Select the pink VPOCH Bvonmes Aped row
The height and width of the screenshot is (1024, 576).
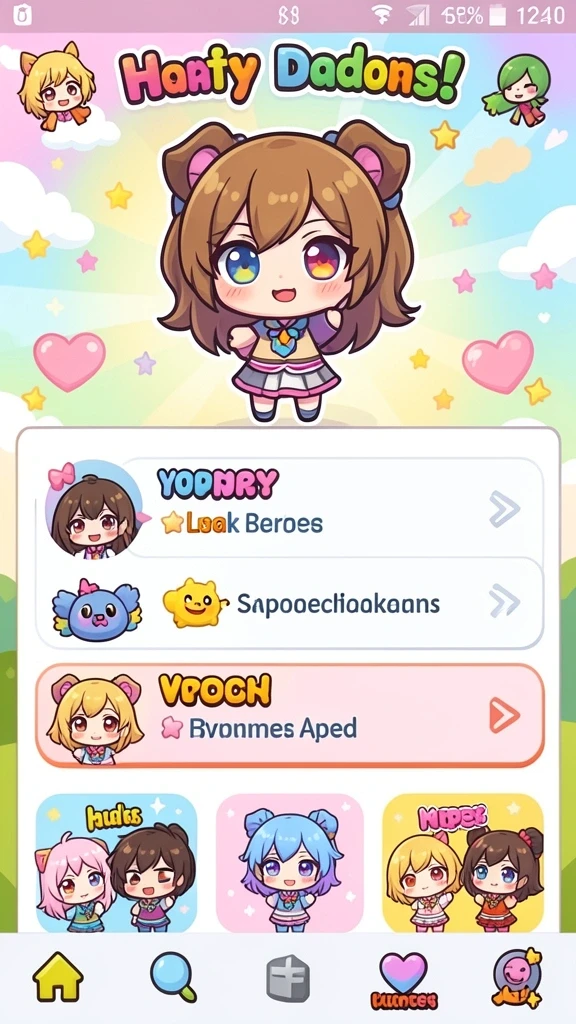289,715
